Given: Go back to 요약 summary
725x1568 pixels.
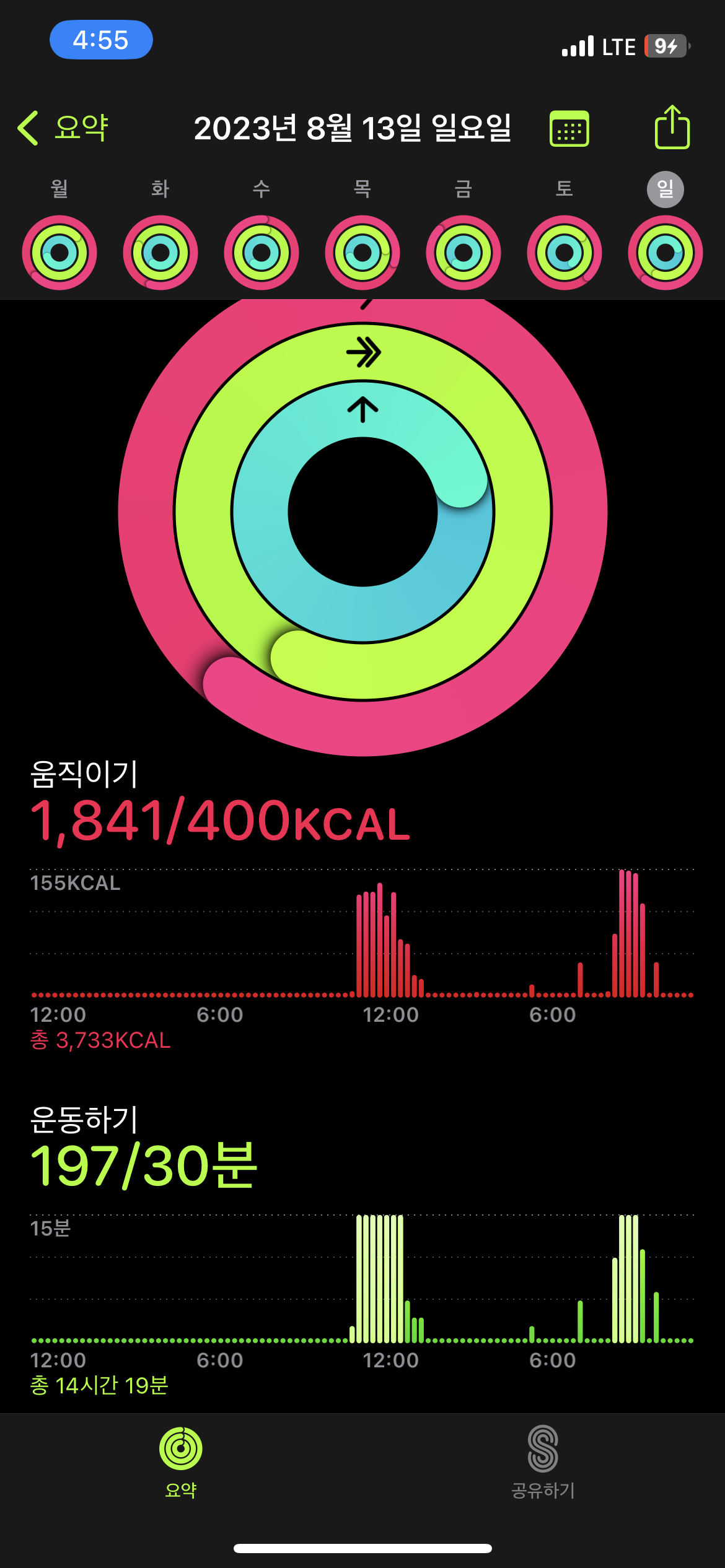Looking at the screenshot, I should (63, 128).
